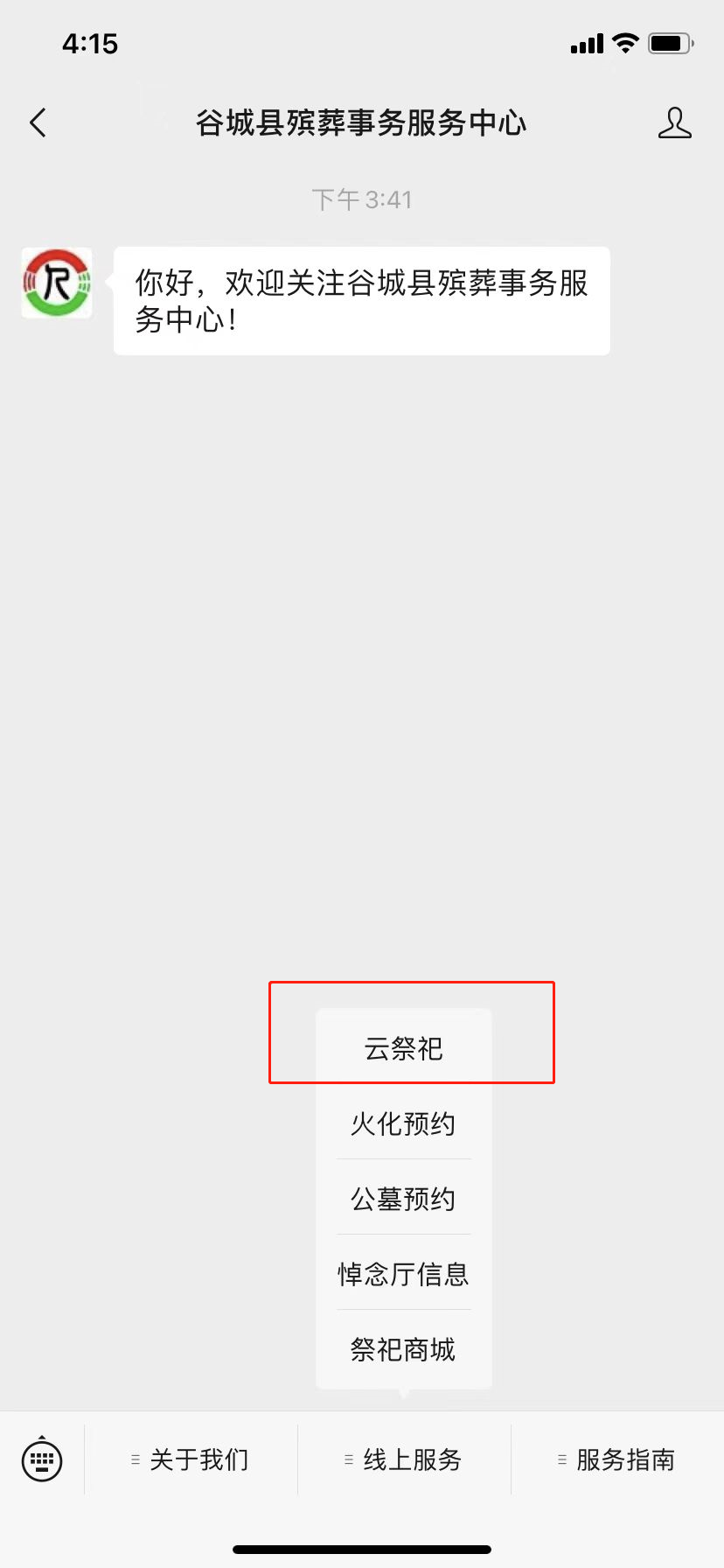724x1568 pixels.
Task: Collapse the 线上服务 menu
Action: (404, 1459)
